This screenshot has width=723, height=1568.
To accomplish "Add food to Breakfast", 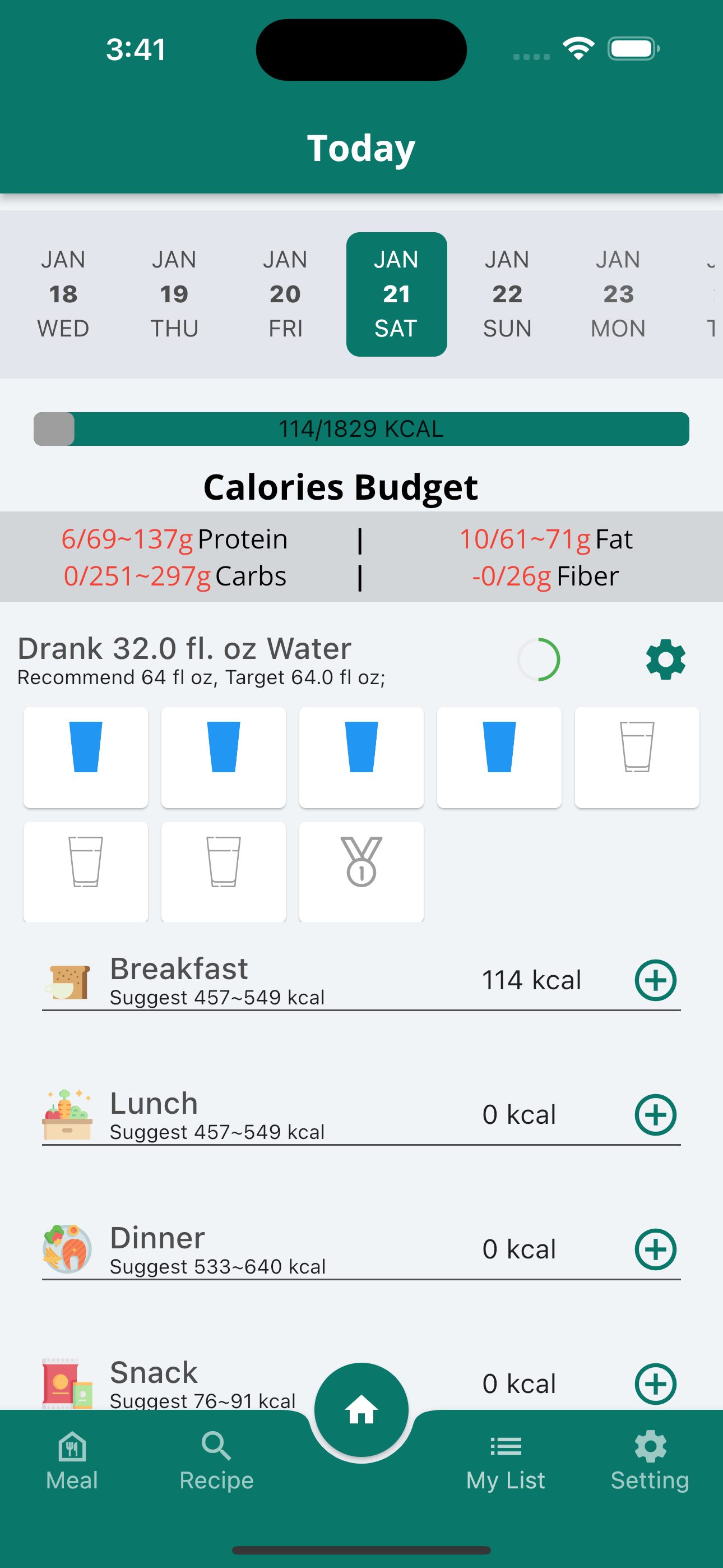I will [x=655, y=980].
